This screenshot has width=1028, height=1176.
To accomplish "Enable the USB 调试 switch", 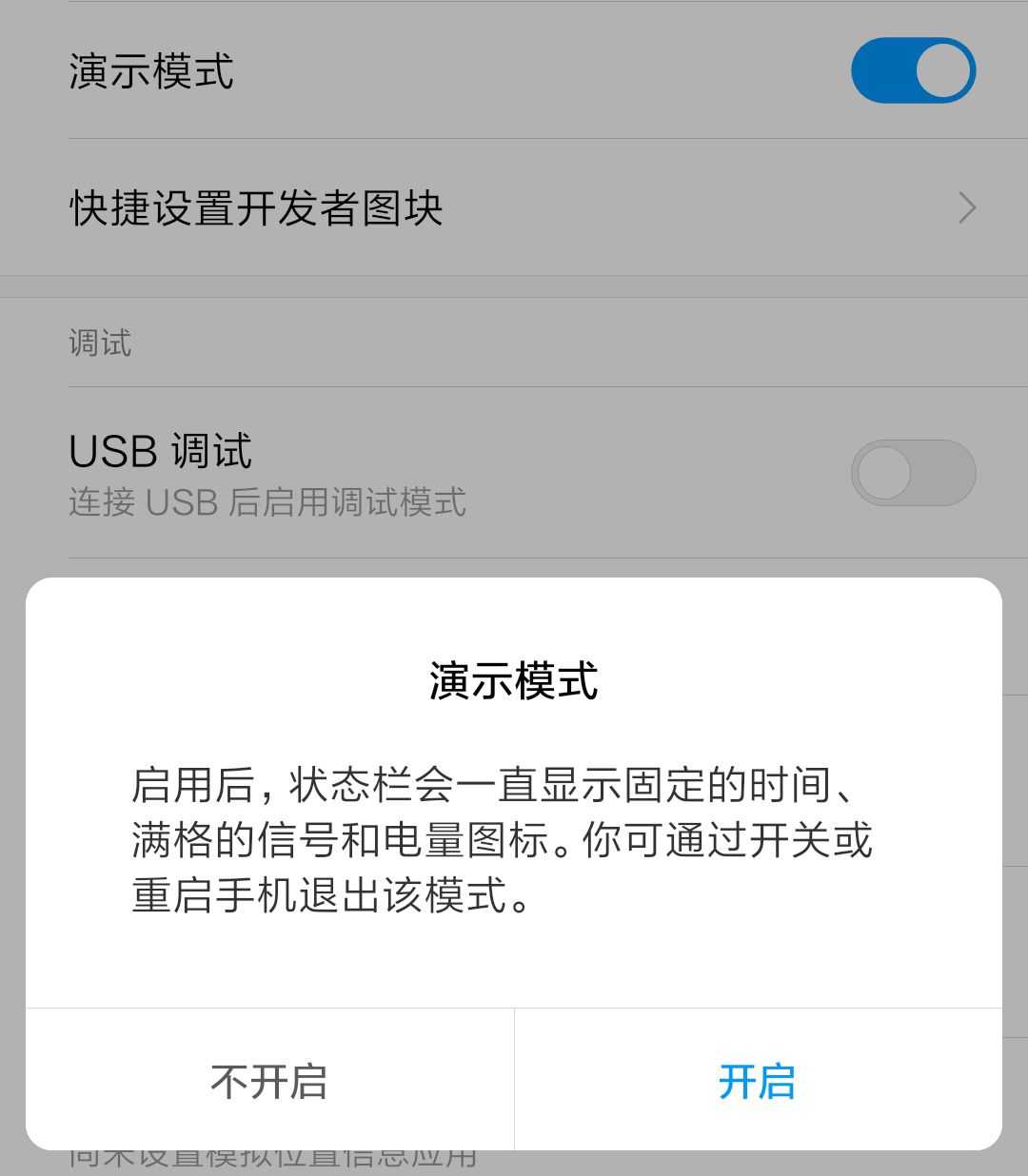I will click(x=913, y=473).
